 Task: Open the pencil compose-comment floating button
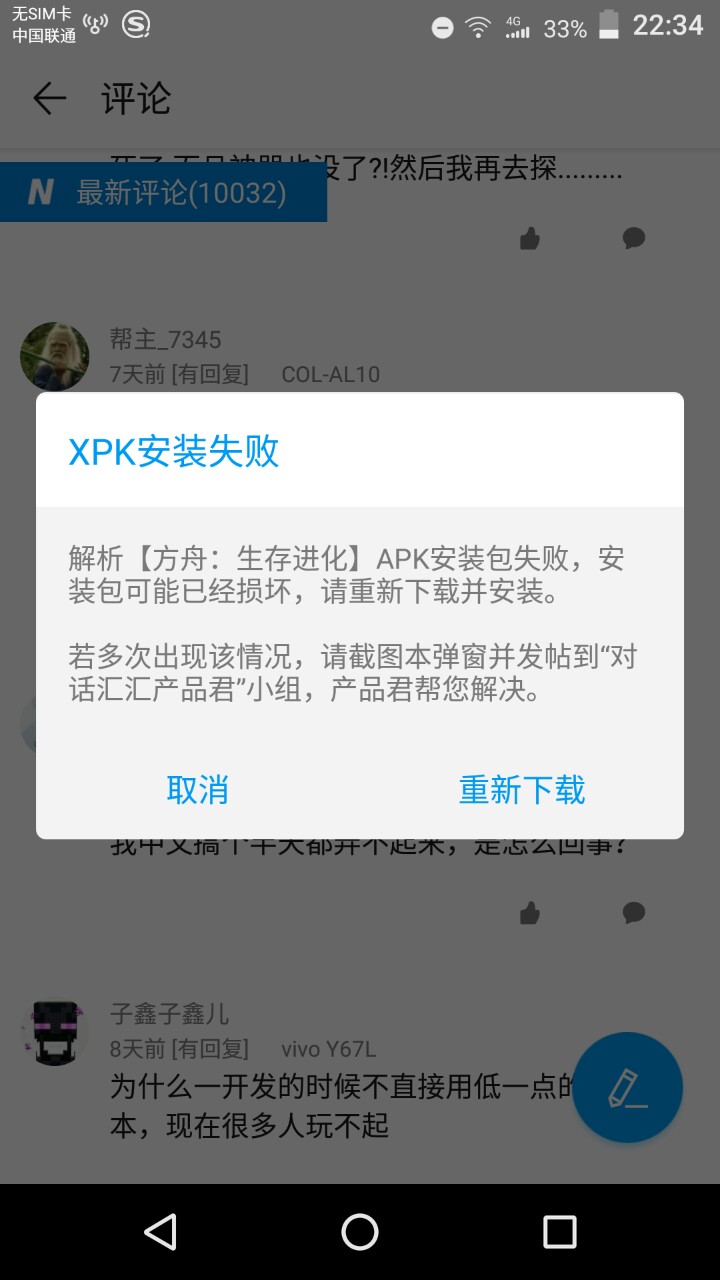coord(628,1088)
